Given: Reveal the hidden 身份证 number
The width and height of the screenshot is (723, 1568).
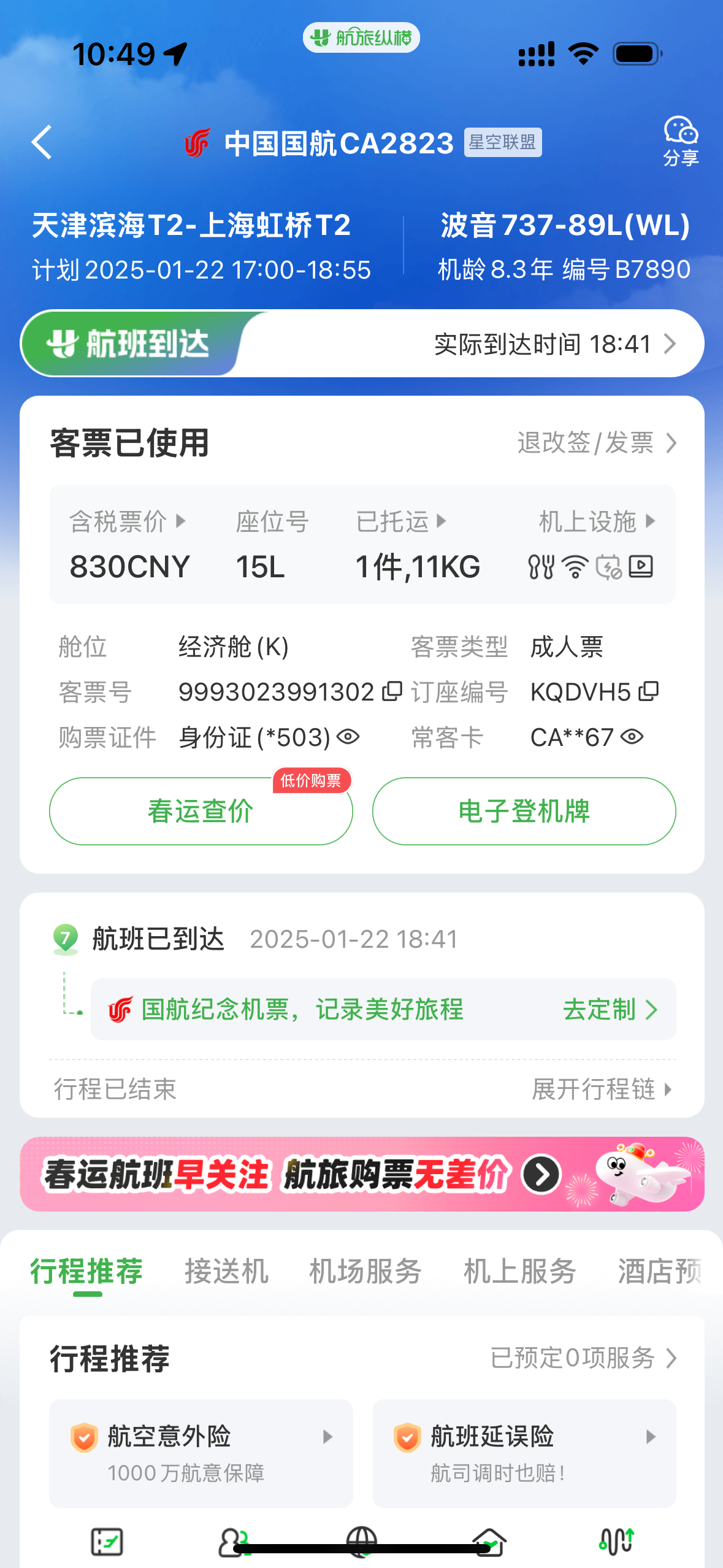Looking at the screenshot, I should pos(348,737).
